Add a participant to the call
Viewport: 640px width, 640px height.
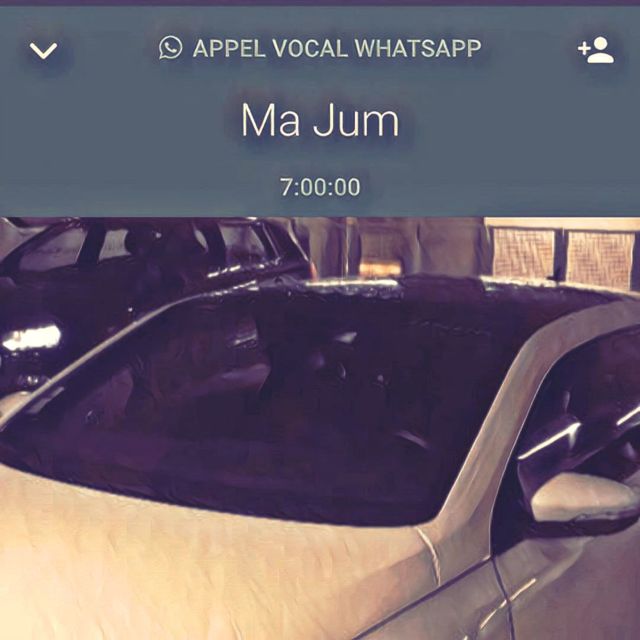click(595, 50)
